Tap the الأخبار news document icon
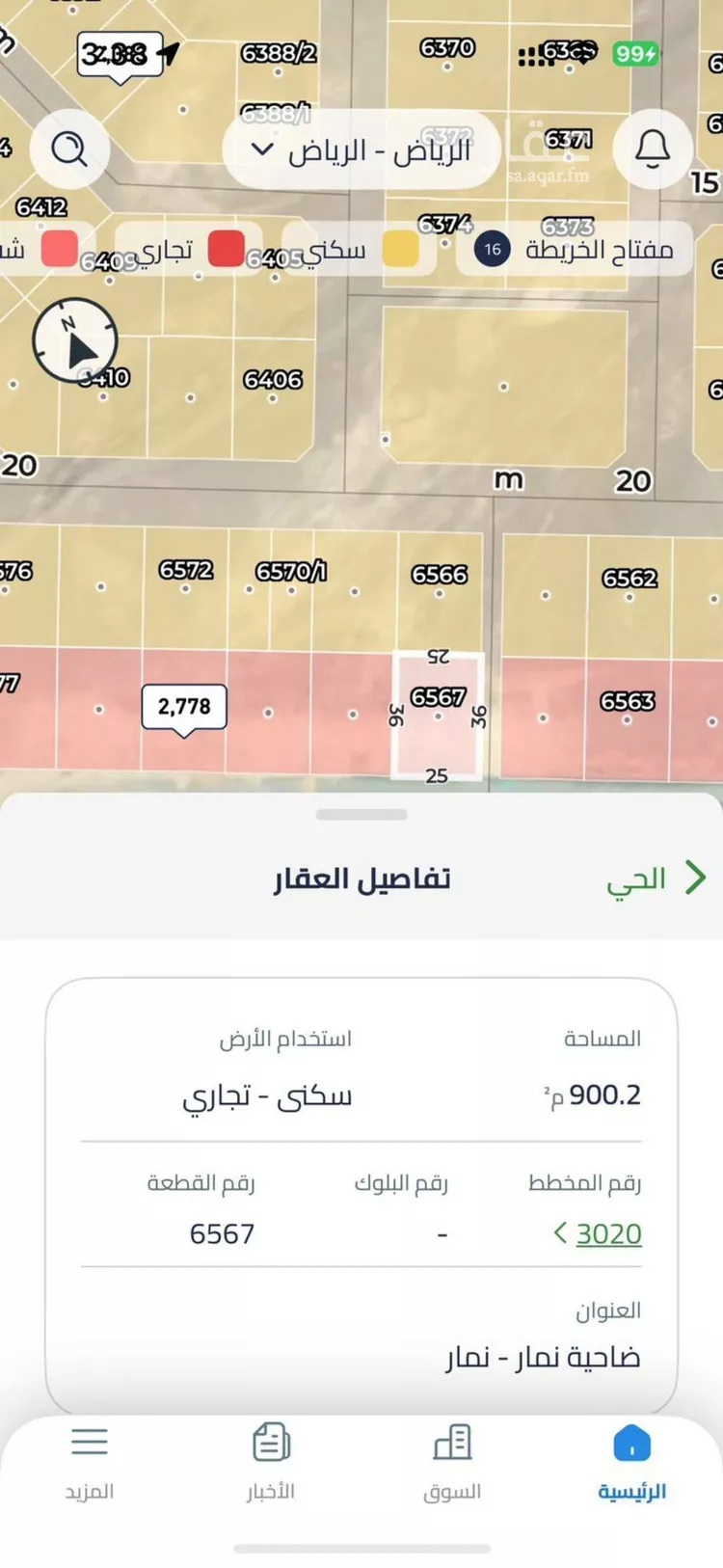This screenshot has height=1568, width=723. pyautogui.click(x=270, y=1440)
